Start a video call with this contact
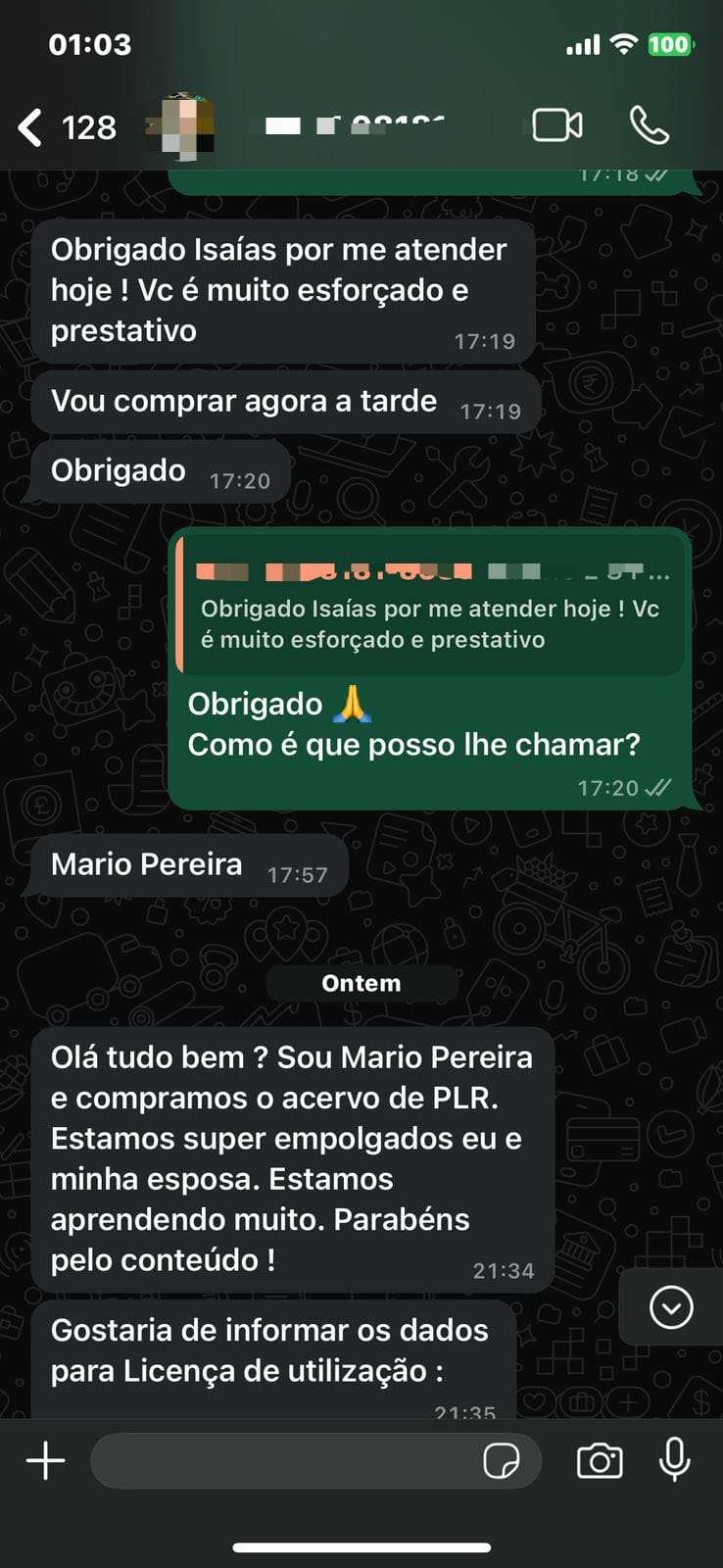 pyautogui.click(x=557, y=125)
